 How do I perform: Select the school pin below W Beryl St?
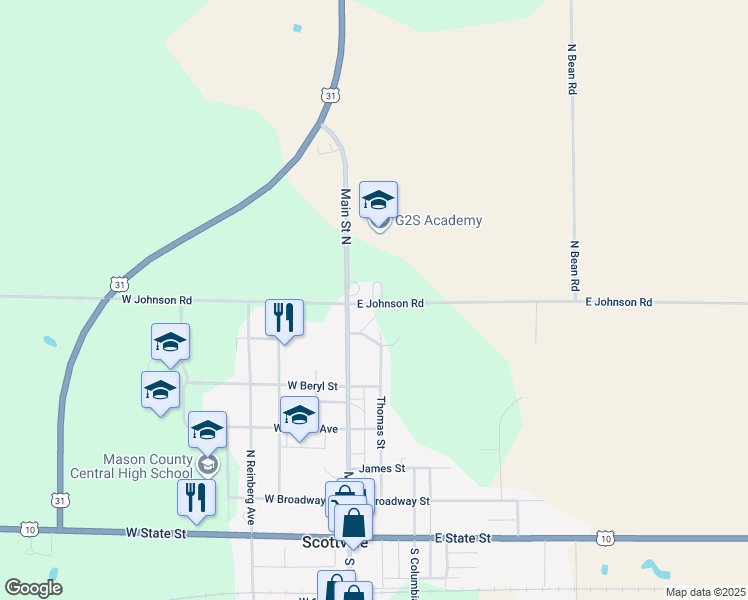coord(299,416)
